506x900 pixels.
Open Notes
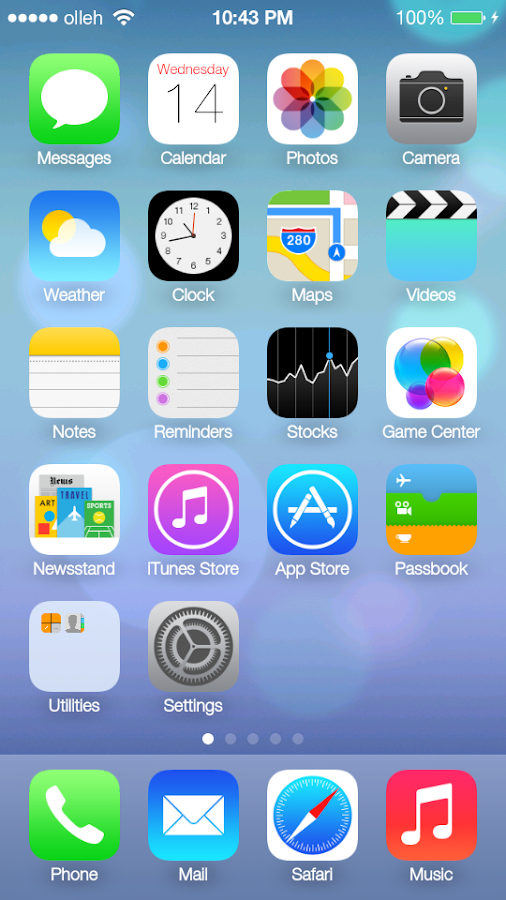pos(75,373)
